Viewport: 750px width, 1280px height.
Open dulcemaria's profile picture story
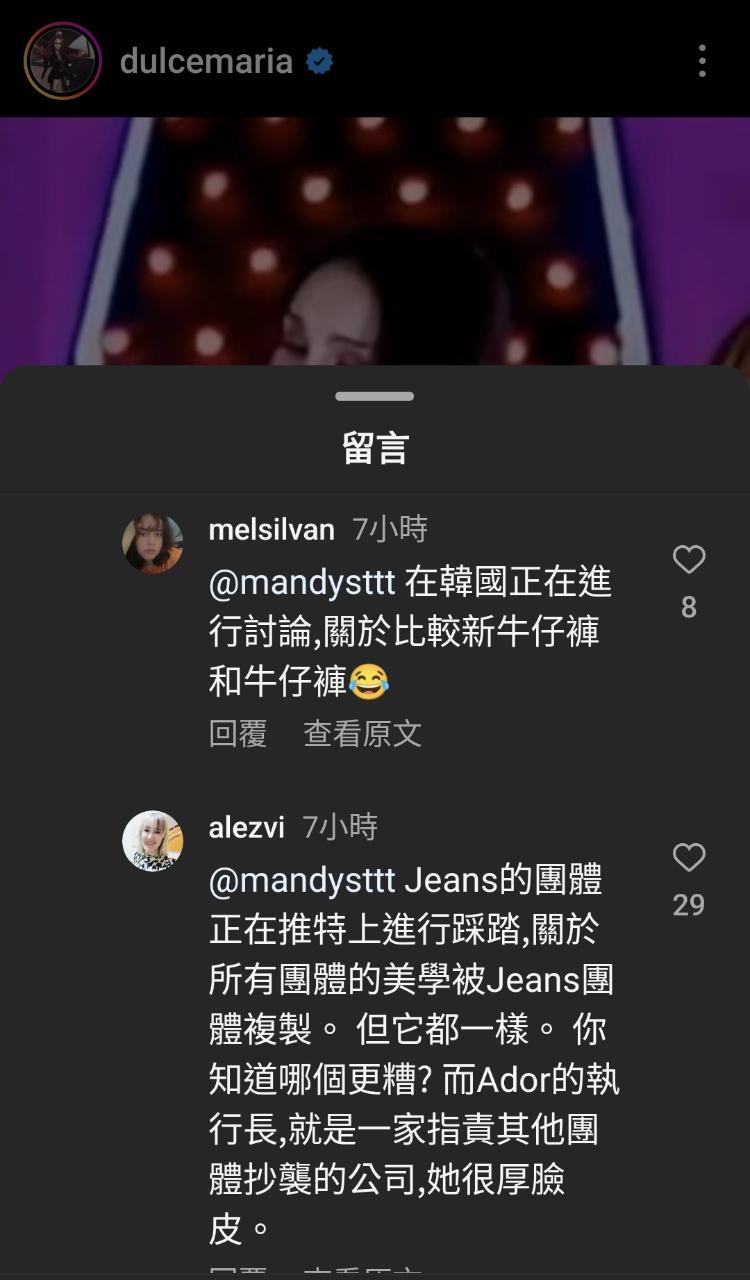click(x=62, y=61)
